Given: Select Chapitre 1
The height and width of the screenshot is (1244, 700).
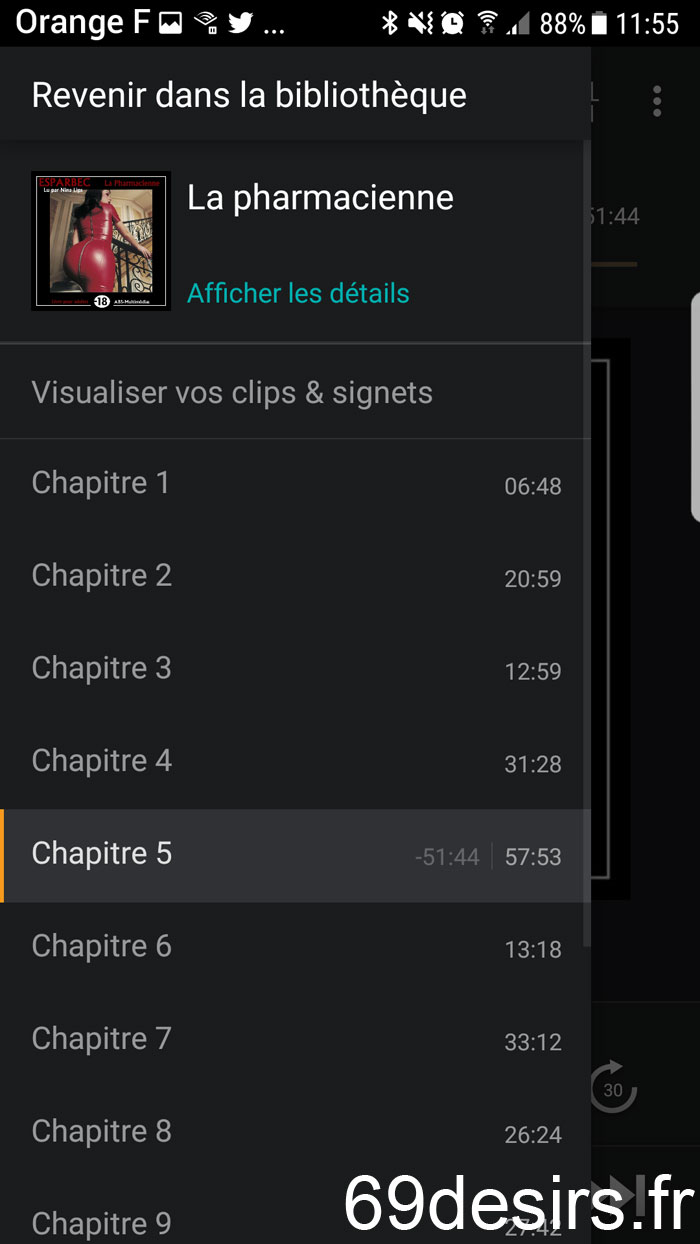Looking at the screenshot, I should pos(295,484).
